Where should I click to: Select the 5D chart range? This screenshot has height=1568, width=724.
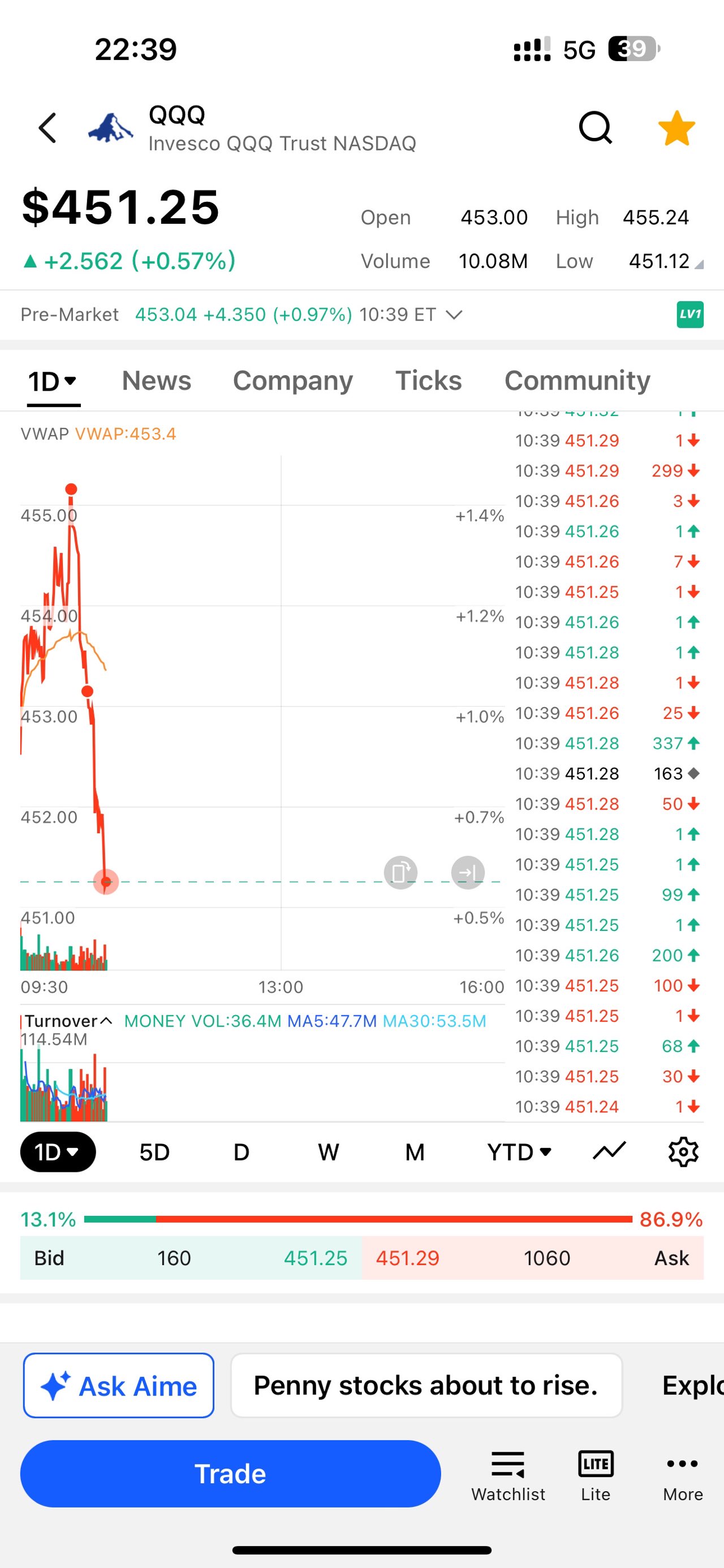(154, 1151)
